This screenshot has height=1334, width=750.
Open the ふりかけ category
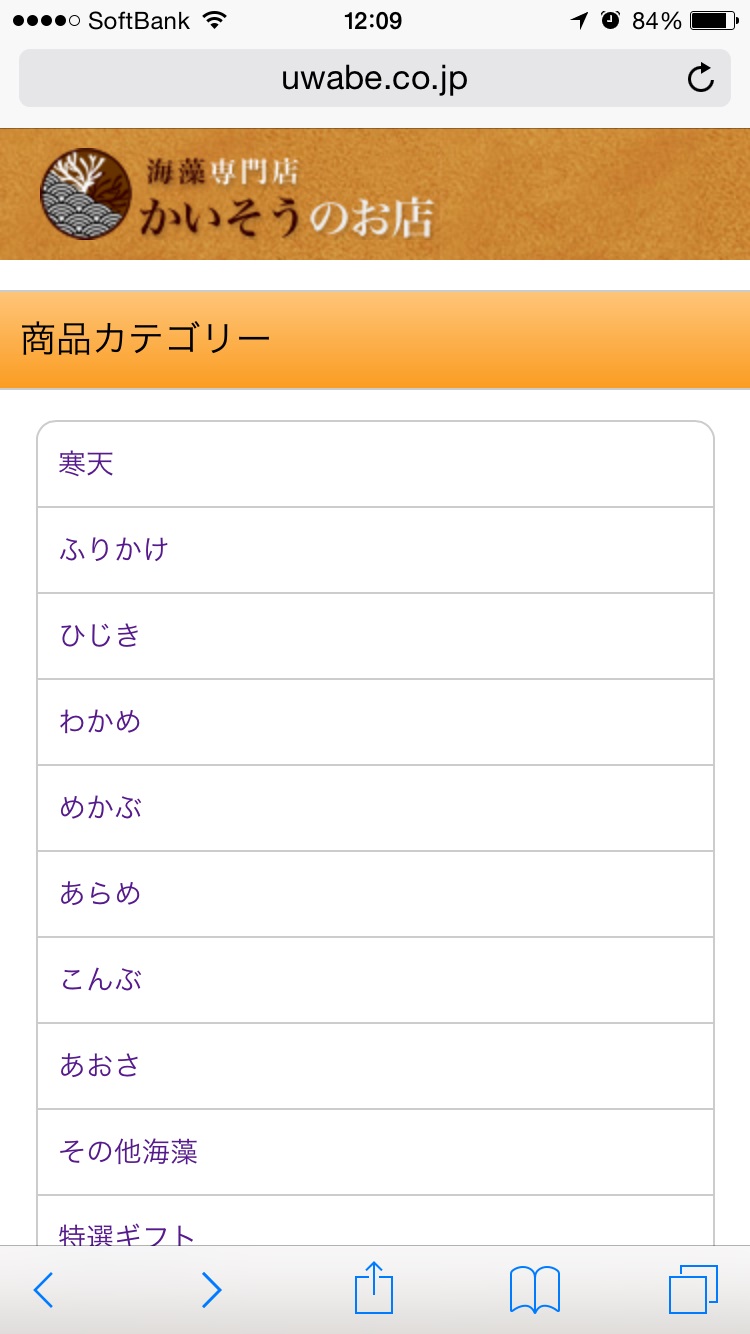tap(375, 550)
